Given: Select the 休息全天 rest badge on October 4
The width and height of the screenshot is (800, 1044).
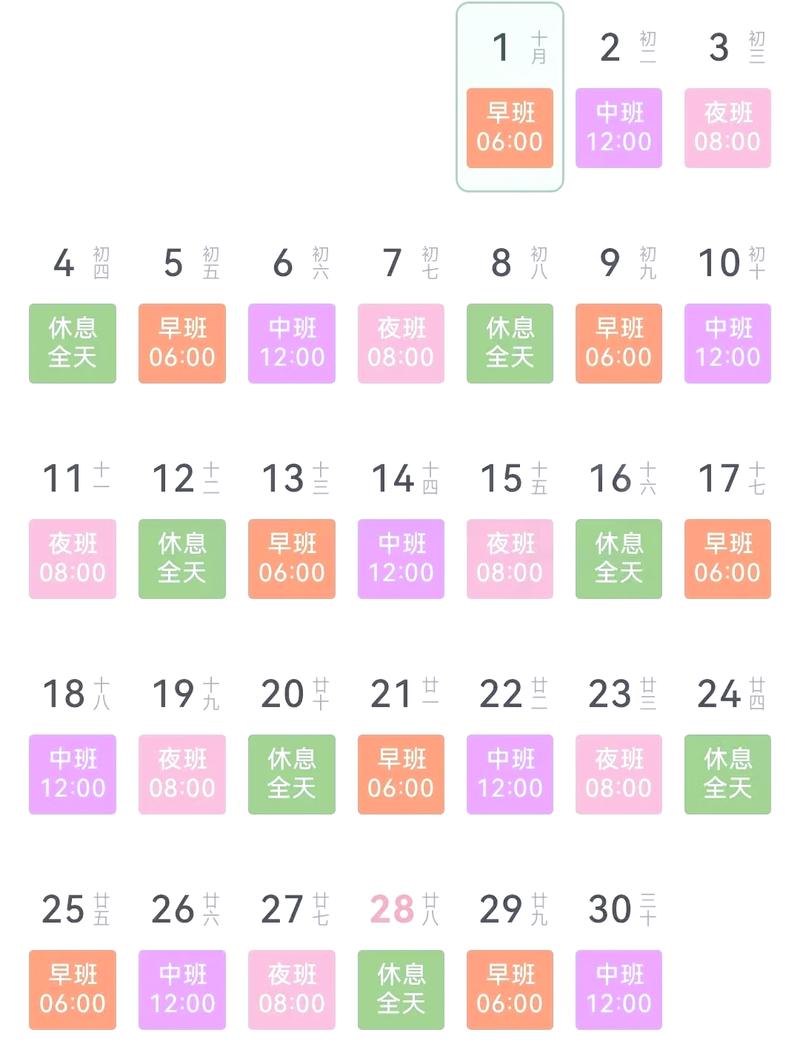Looking at the screenshot, I should pos(72,344).
